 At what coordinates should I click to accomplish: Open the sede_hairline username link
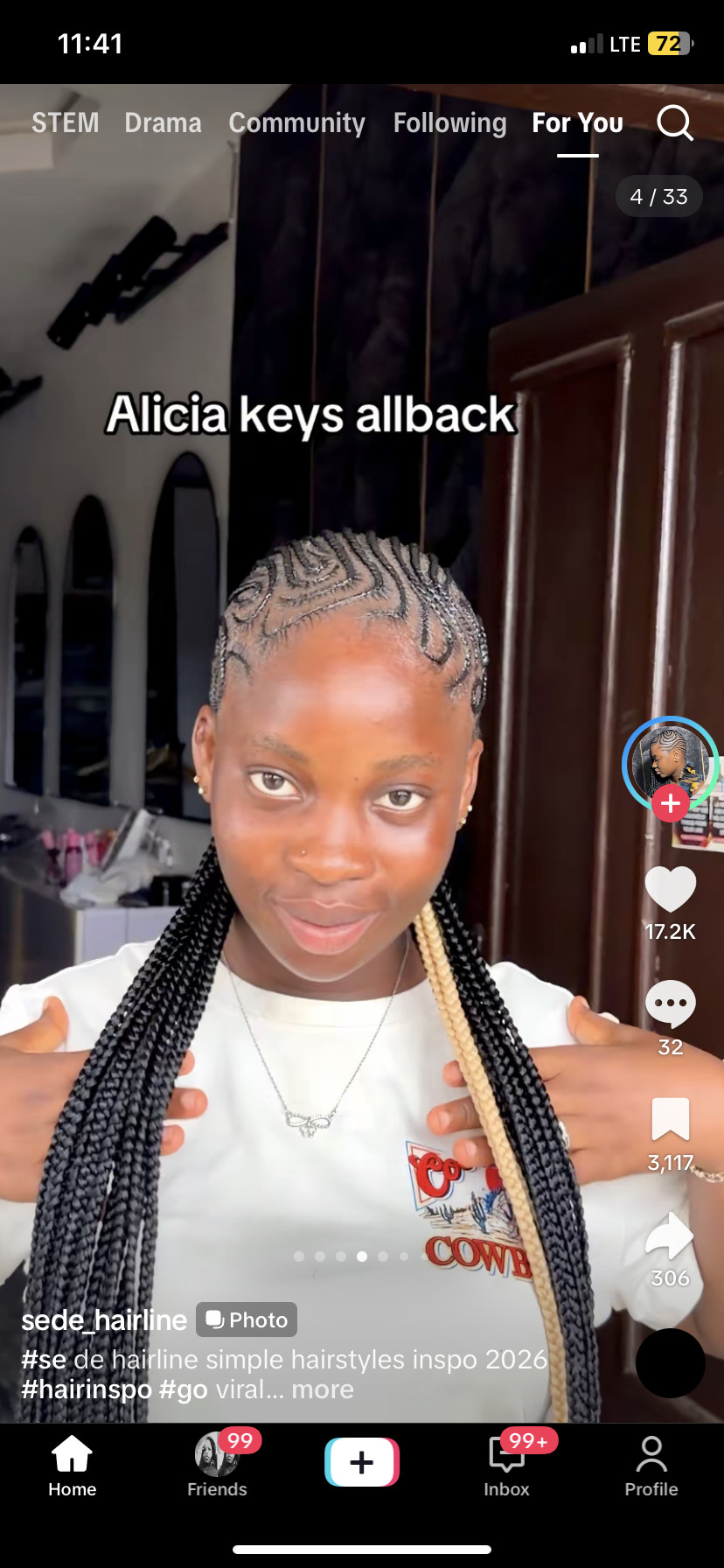click(x=104, y=1319)
